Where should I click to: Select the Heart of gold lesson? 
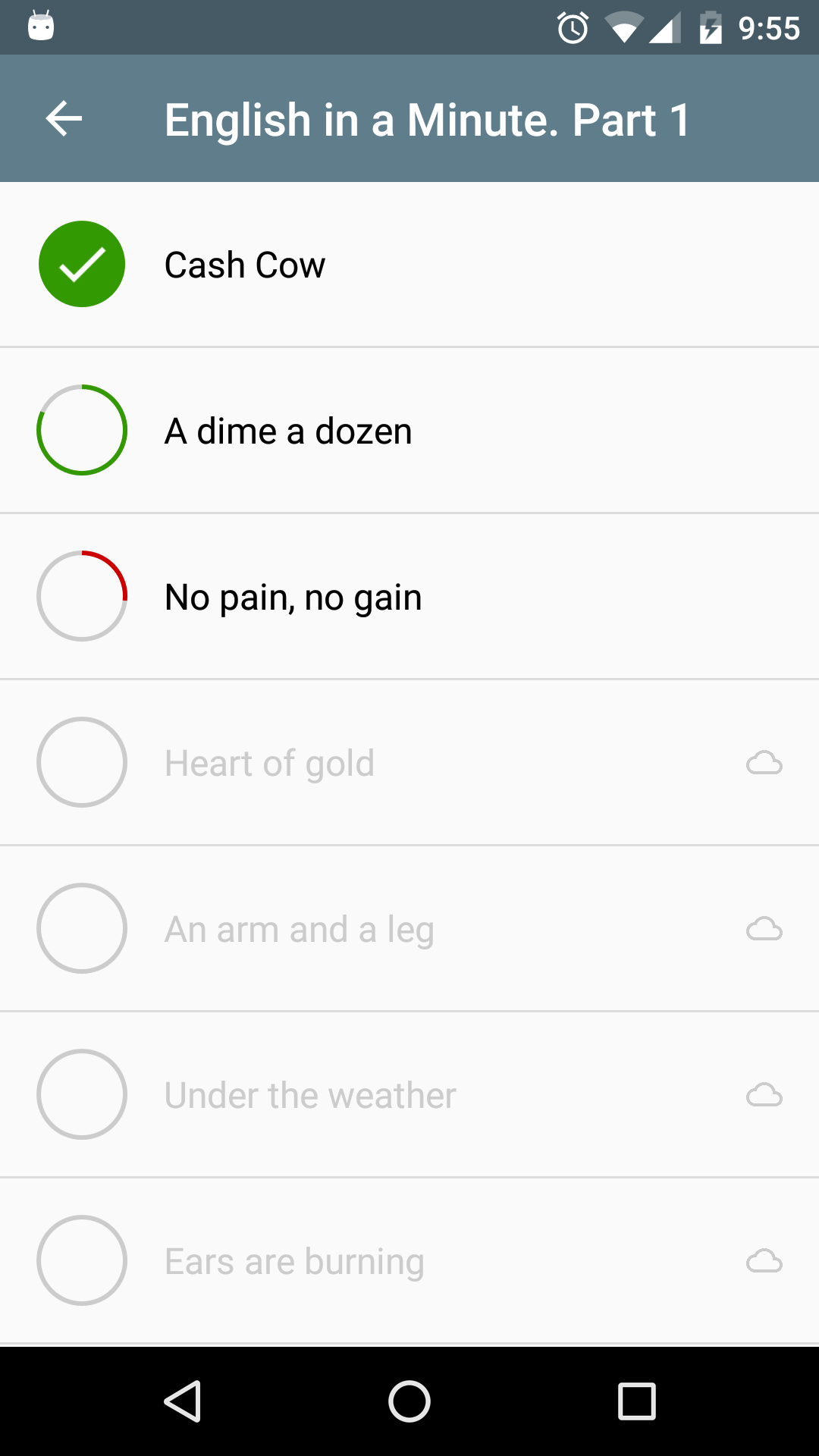coord(409,763)
